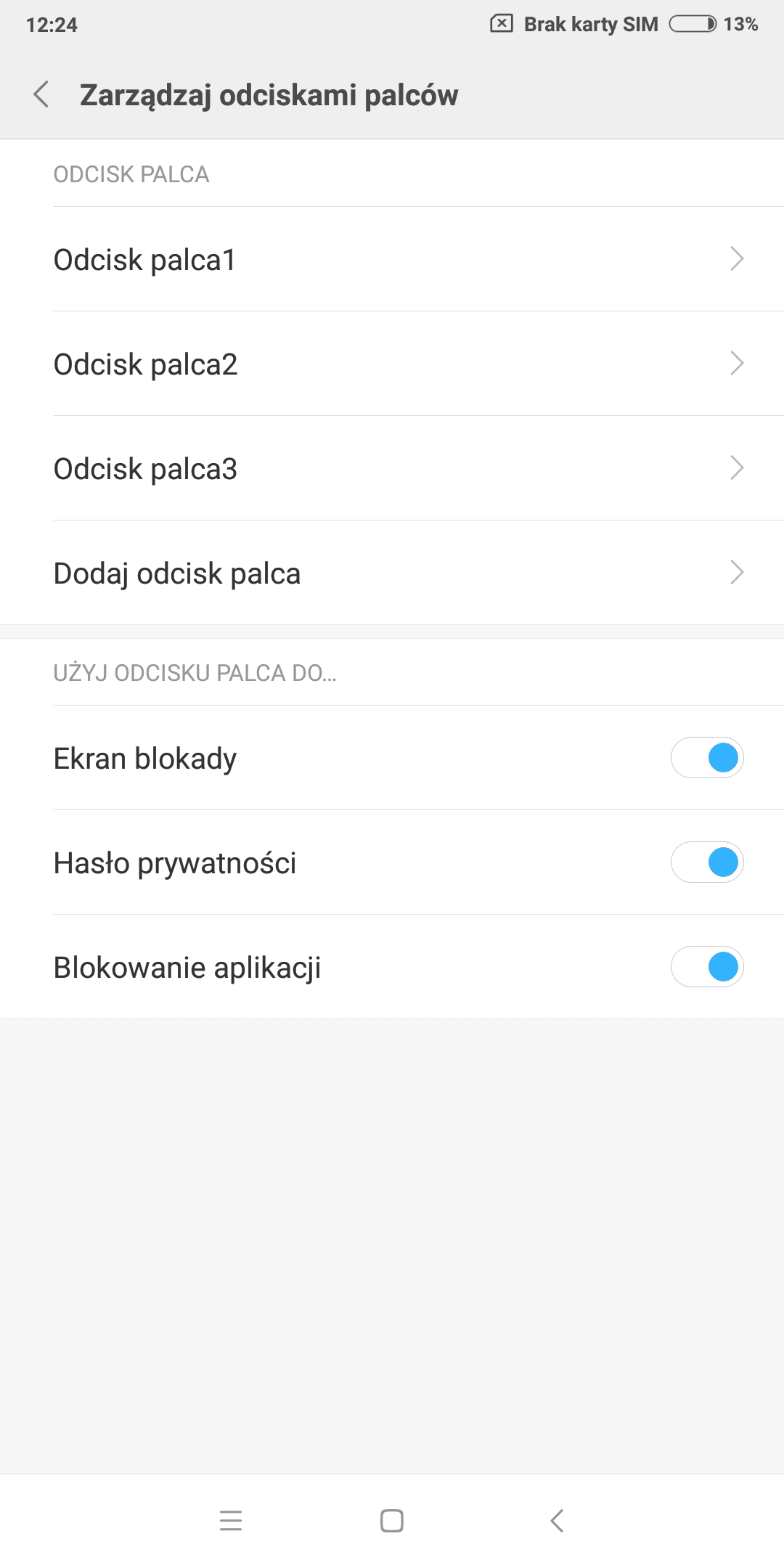Disable the Ekran blokady switch
Screen dimensions: 784x1568
pos(706,758)
